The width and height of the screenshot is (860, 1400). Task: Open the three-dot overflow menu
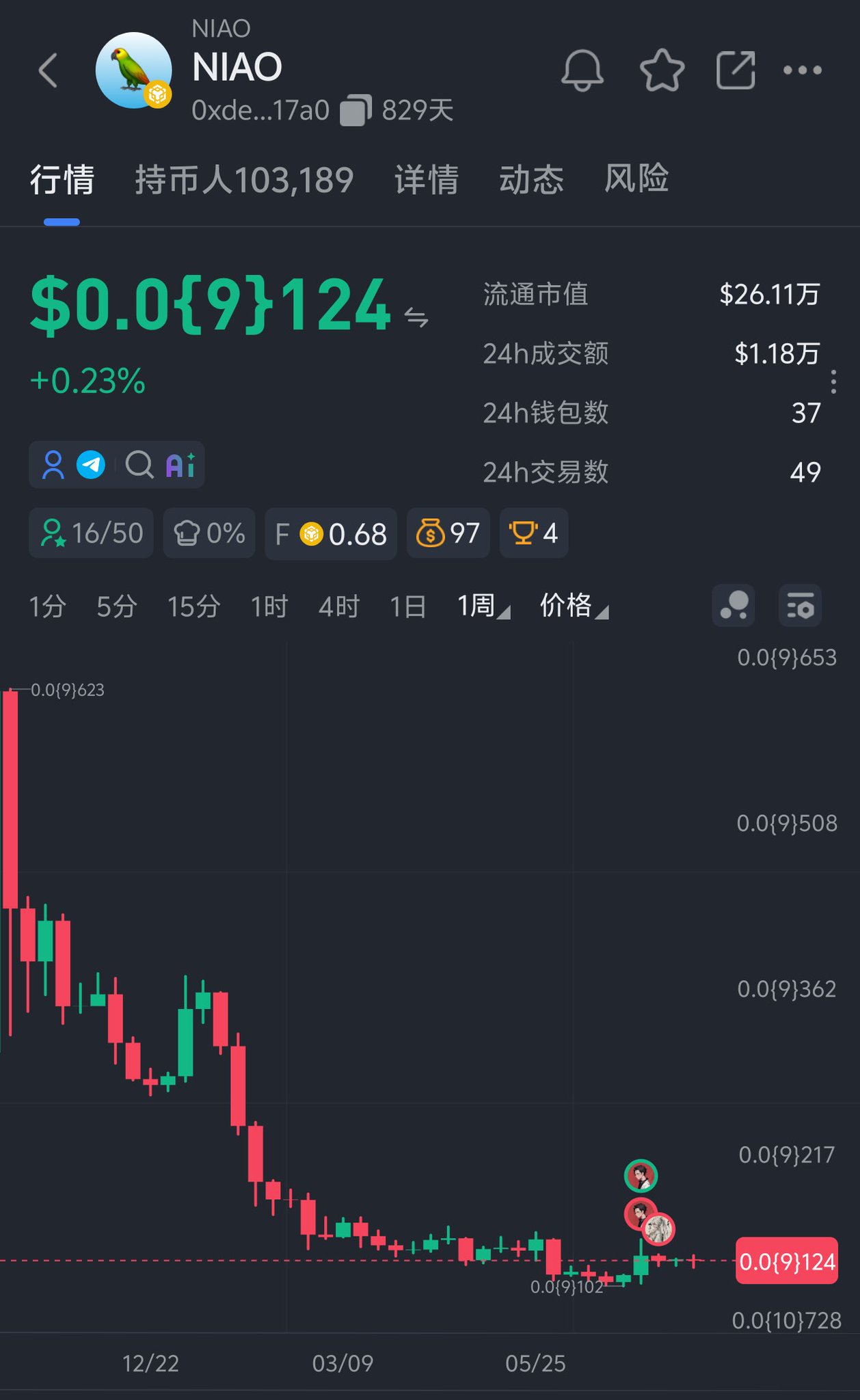pyautogui.click(x=803, y=70)
